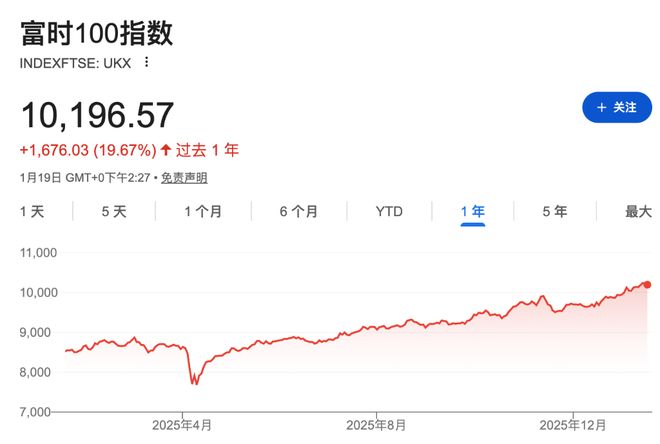This screenshot has width=660, height=444.
Task: Show full history with 最大 tab
Action: [x=638, y=212]
